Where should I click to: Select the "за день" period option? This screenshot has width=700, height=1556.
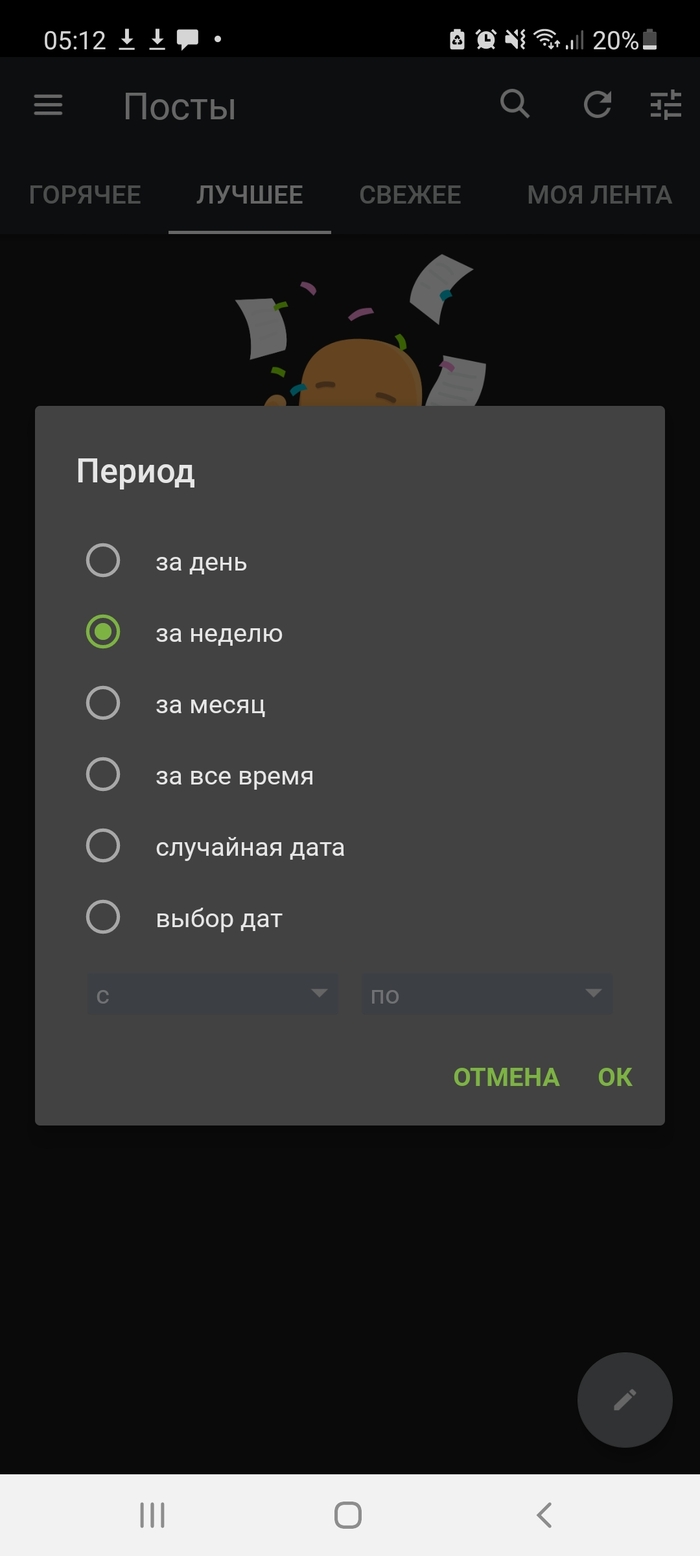coord(103,561)
